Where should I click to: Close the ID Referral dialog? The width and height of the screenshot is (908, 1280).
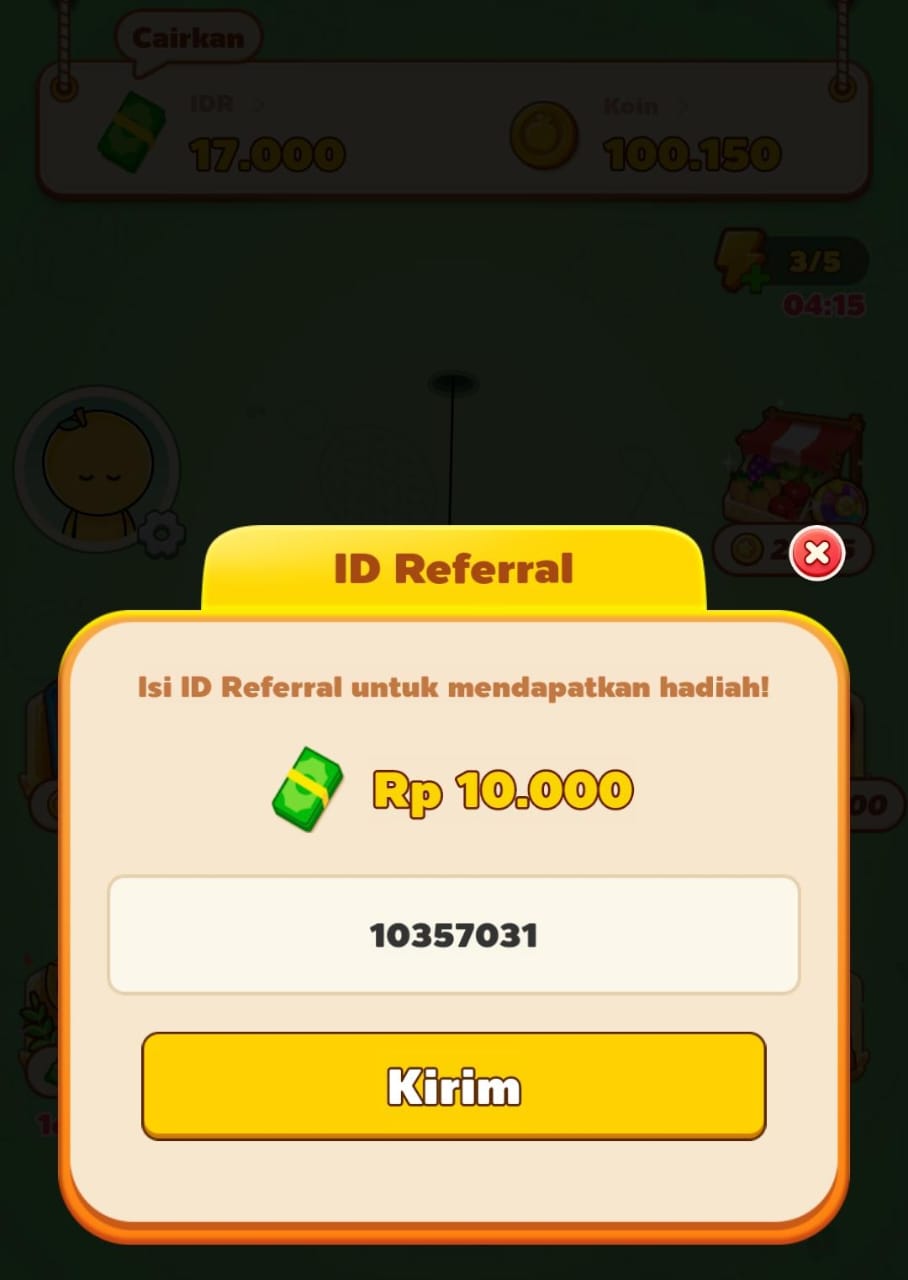(817, 553)
